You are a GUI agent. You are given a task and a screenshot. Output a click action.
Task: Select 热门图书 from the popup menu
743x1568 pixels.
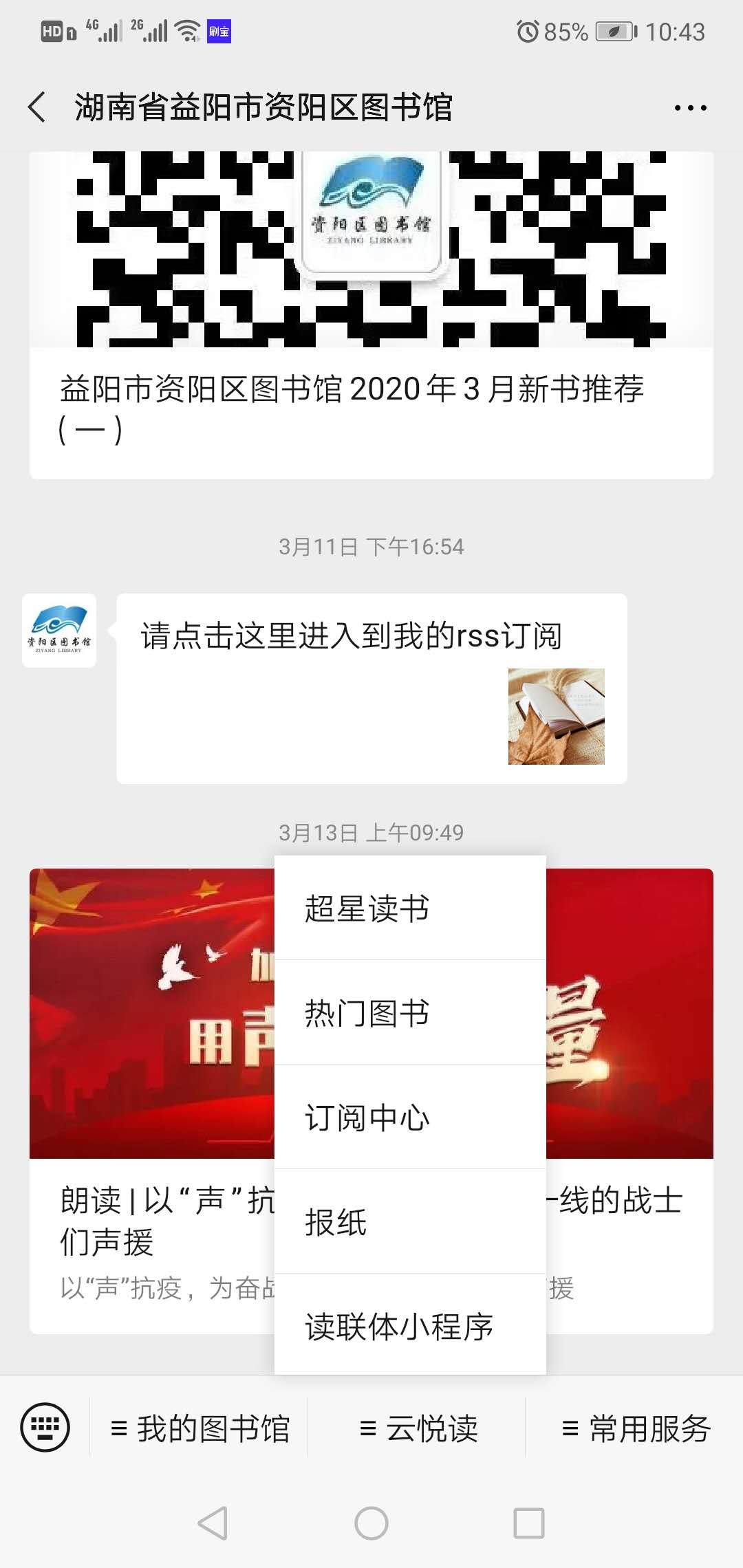click(x=409, y=1013)
